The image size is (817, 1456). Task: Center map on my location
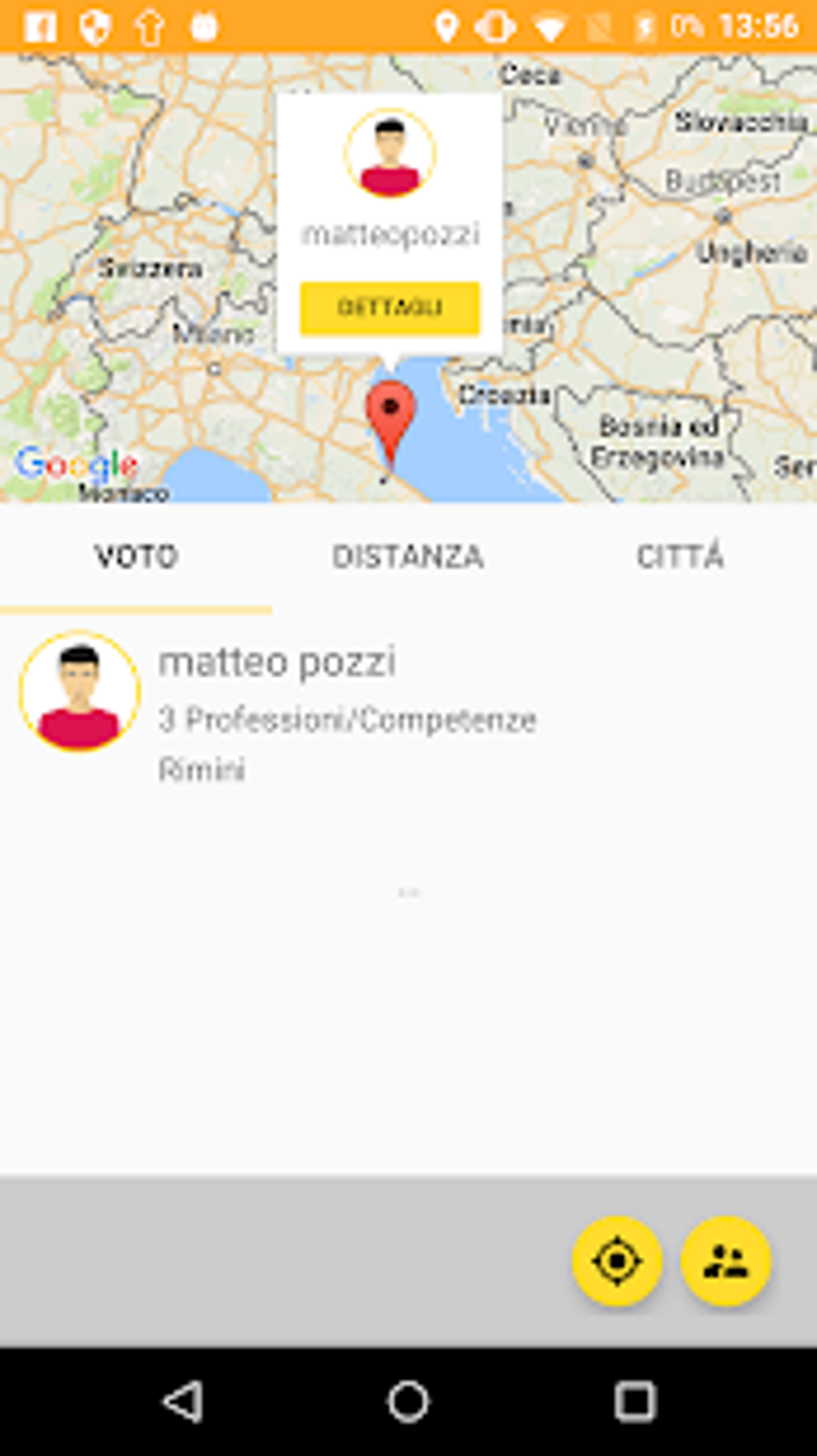617,1261
